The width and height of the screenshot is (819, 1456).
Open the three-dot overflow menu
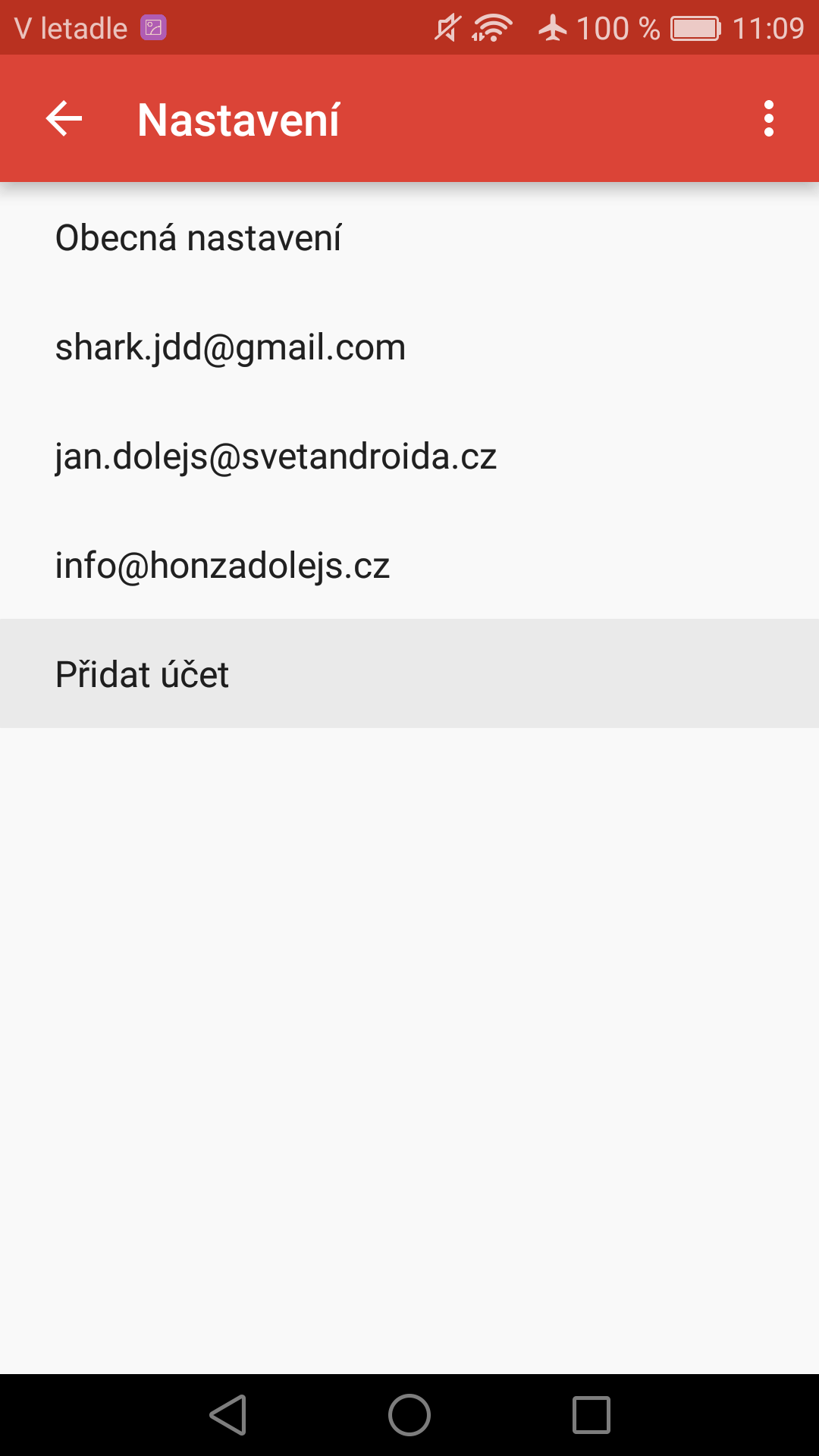pyautogui.click(x=769, y=119)
